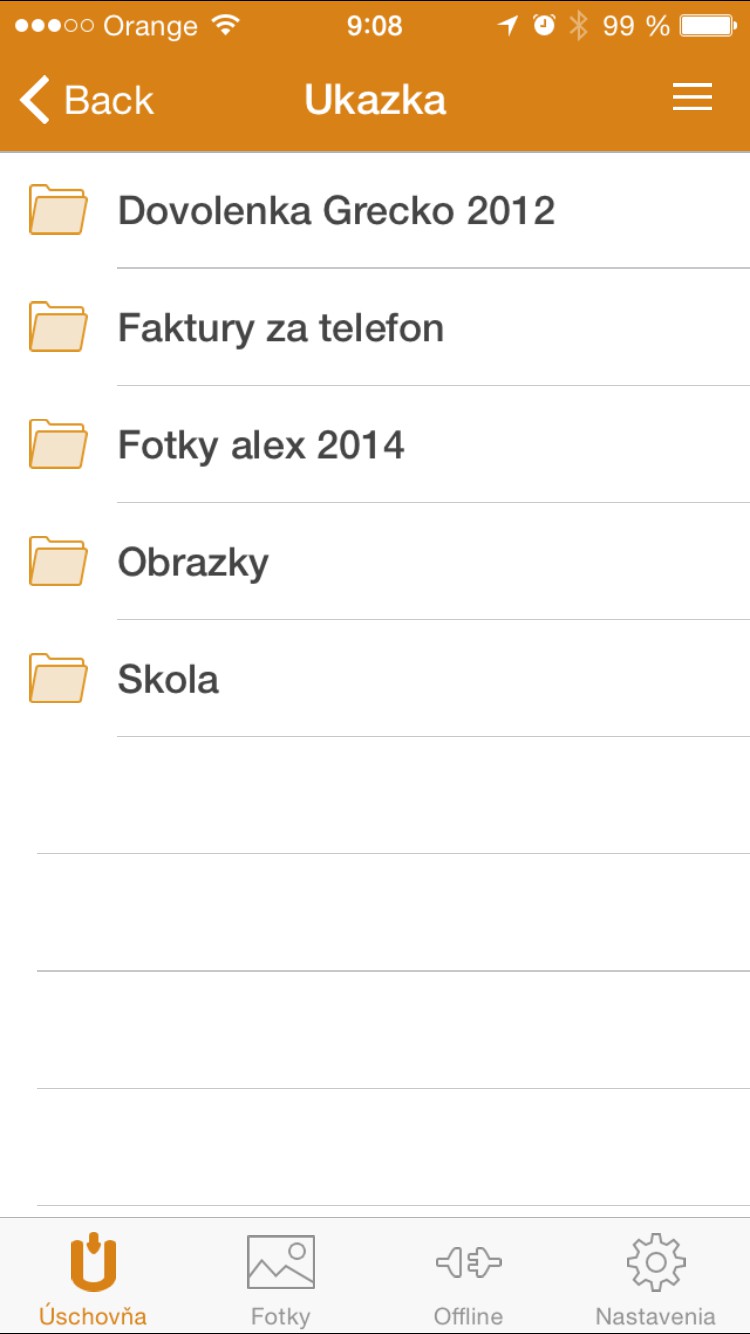The image size is (750, 1334).
Task: Switch to the Nastavenia tab
Action: click(655, 1279)
